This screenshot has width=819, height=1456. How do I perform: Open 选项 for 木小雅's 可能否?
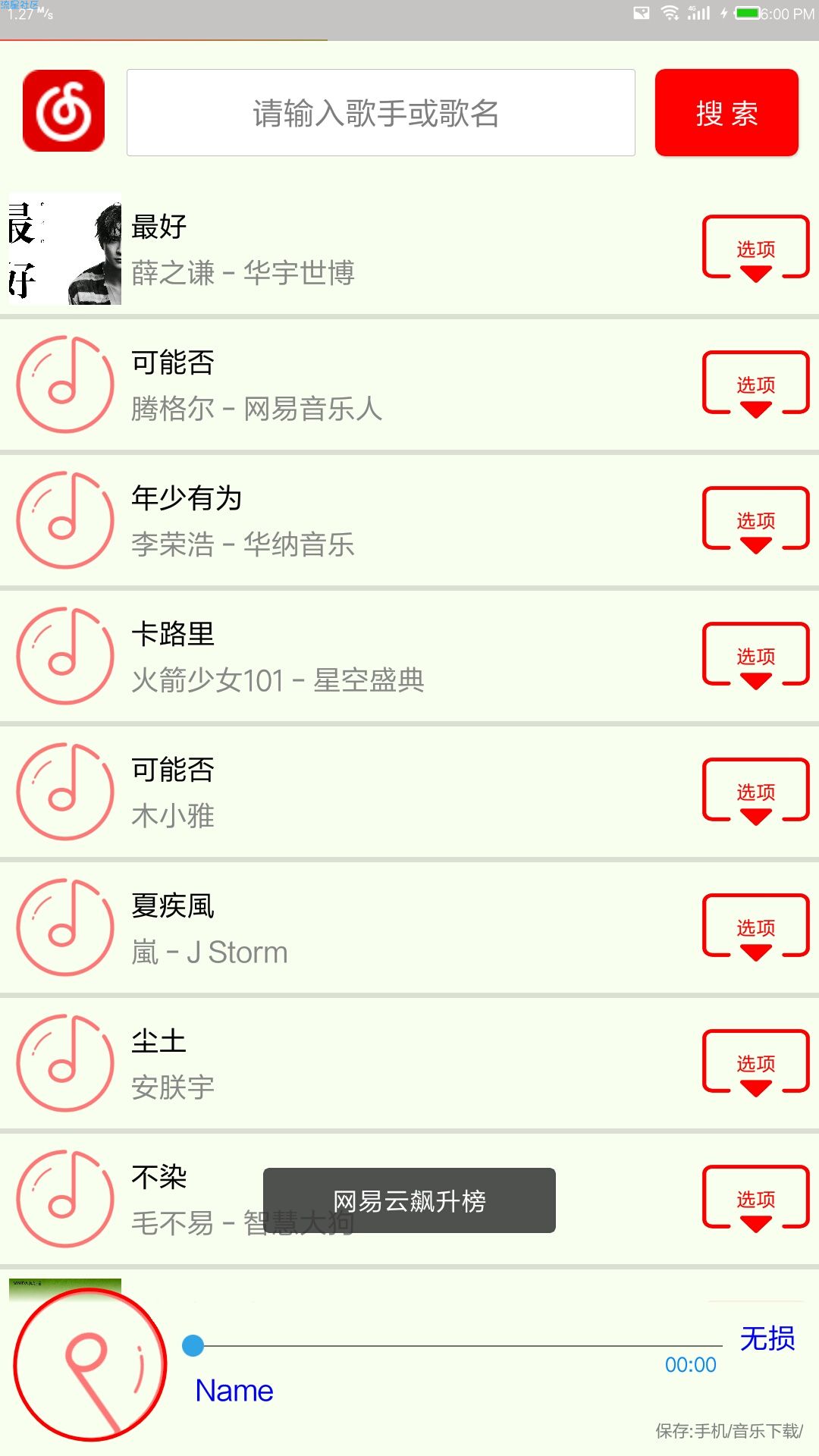[x=756, y=792]
